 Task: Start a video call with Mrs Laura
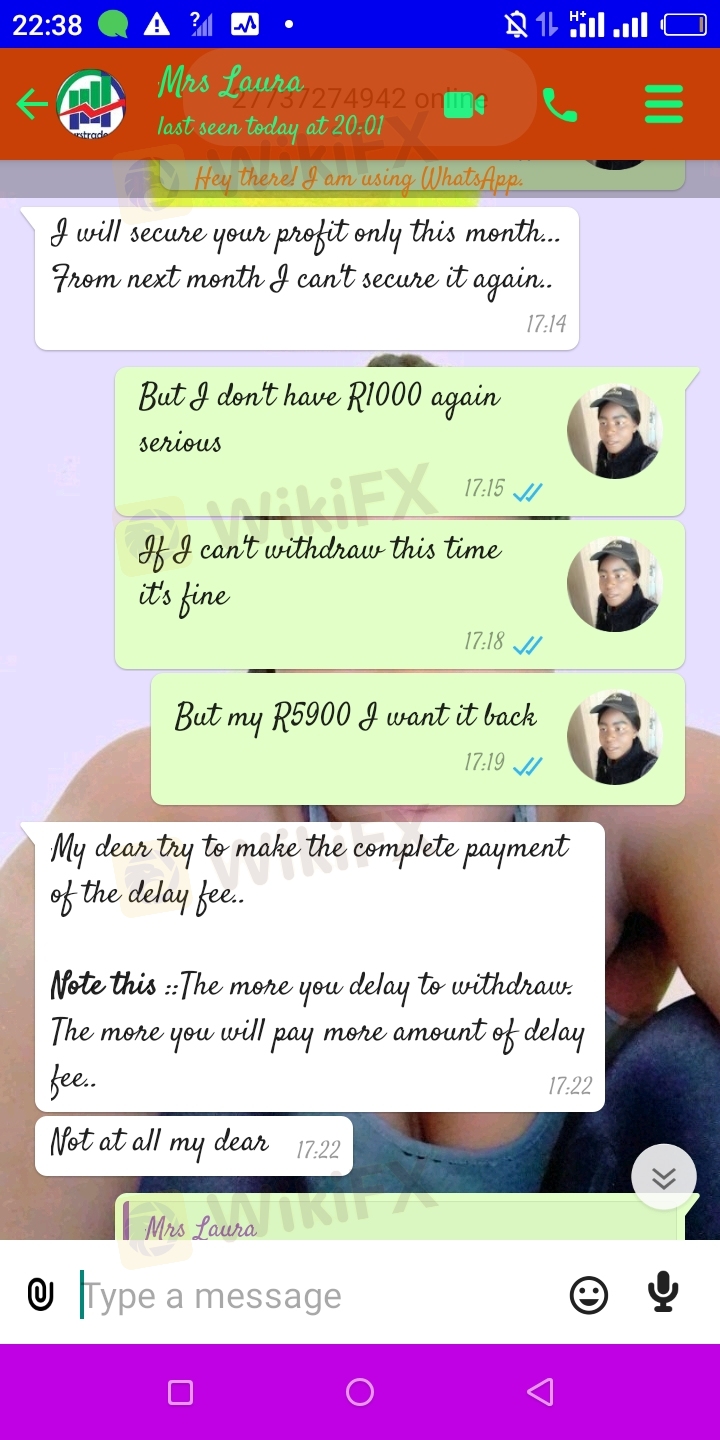pyautogui.click(x=464, y=104)
